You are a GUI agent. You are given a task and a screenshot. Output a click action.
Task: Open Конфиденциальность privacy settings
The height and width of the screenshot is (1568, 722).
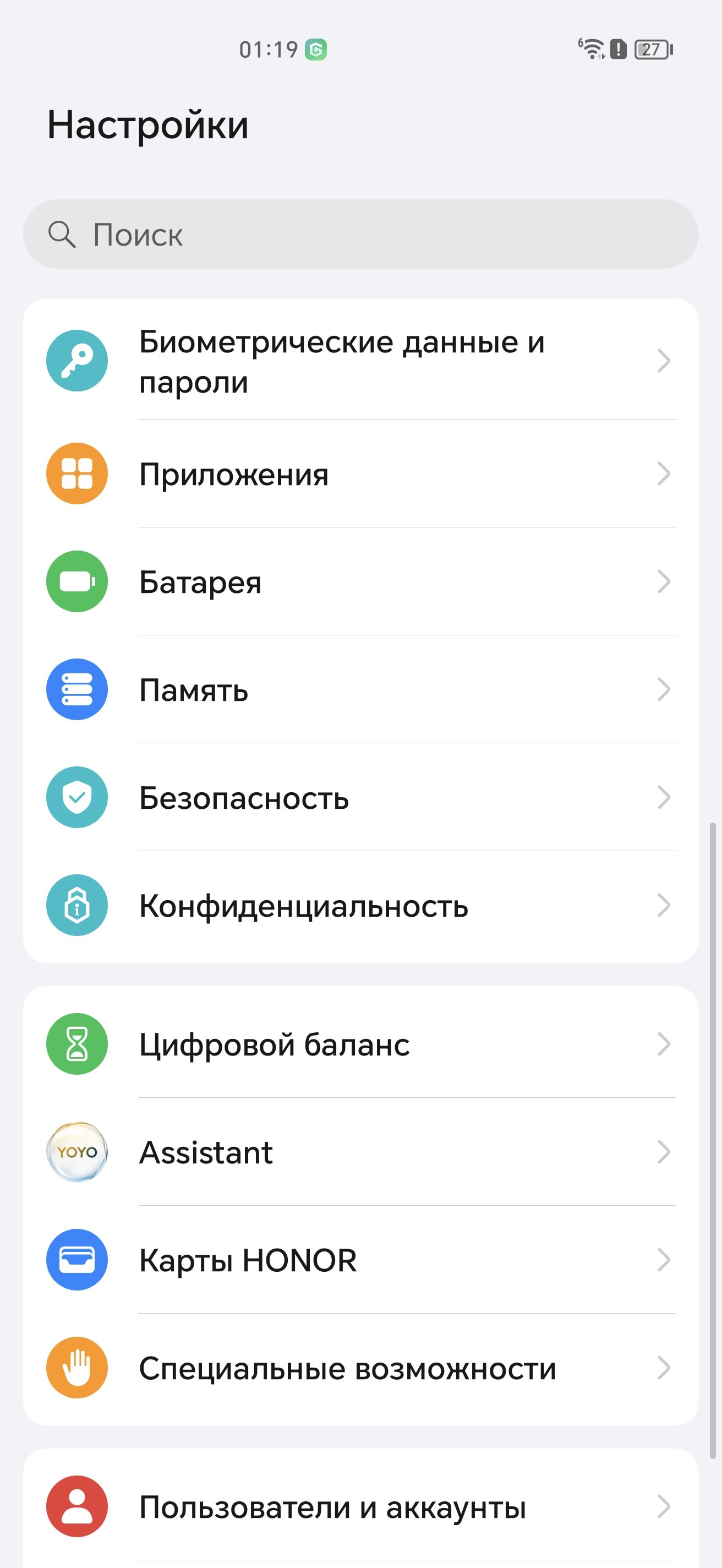coord(360,905)
